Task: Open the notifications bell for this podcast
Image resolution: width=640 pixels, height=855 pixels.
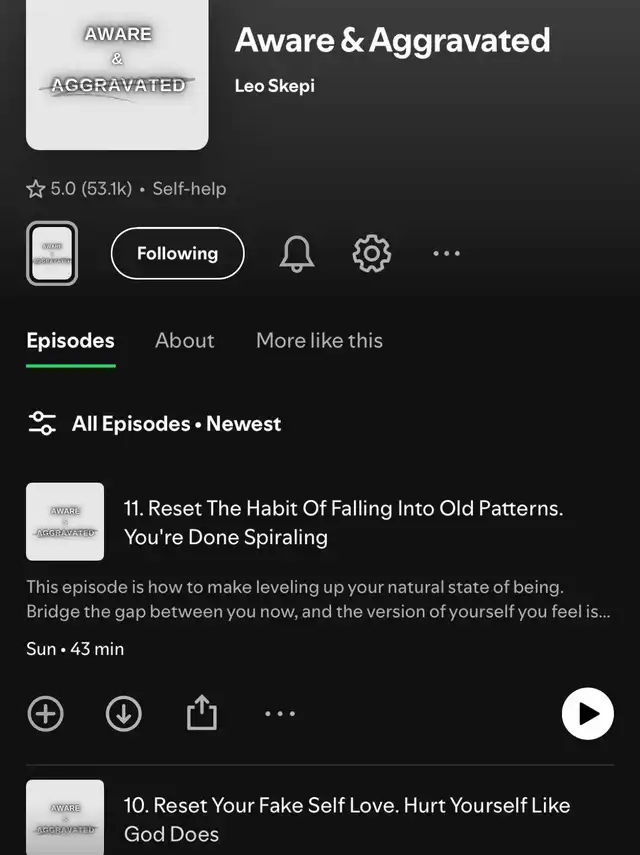Action: tap(296, 254)
